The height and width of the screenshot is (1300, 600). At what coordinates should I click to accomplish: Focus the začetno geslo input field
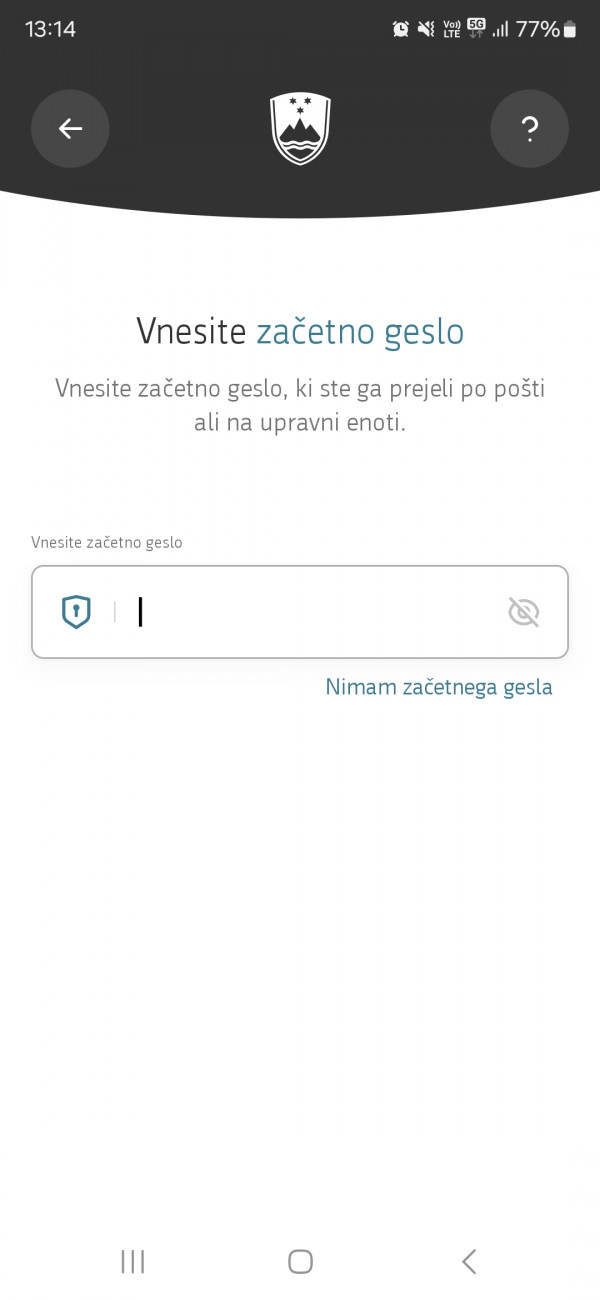(310, 612)
